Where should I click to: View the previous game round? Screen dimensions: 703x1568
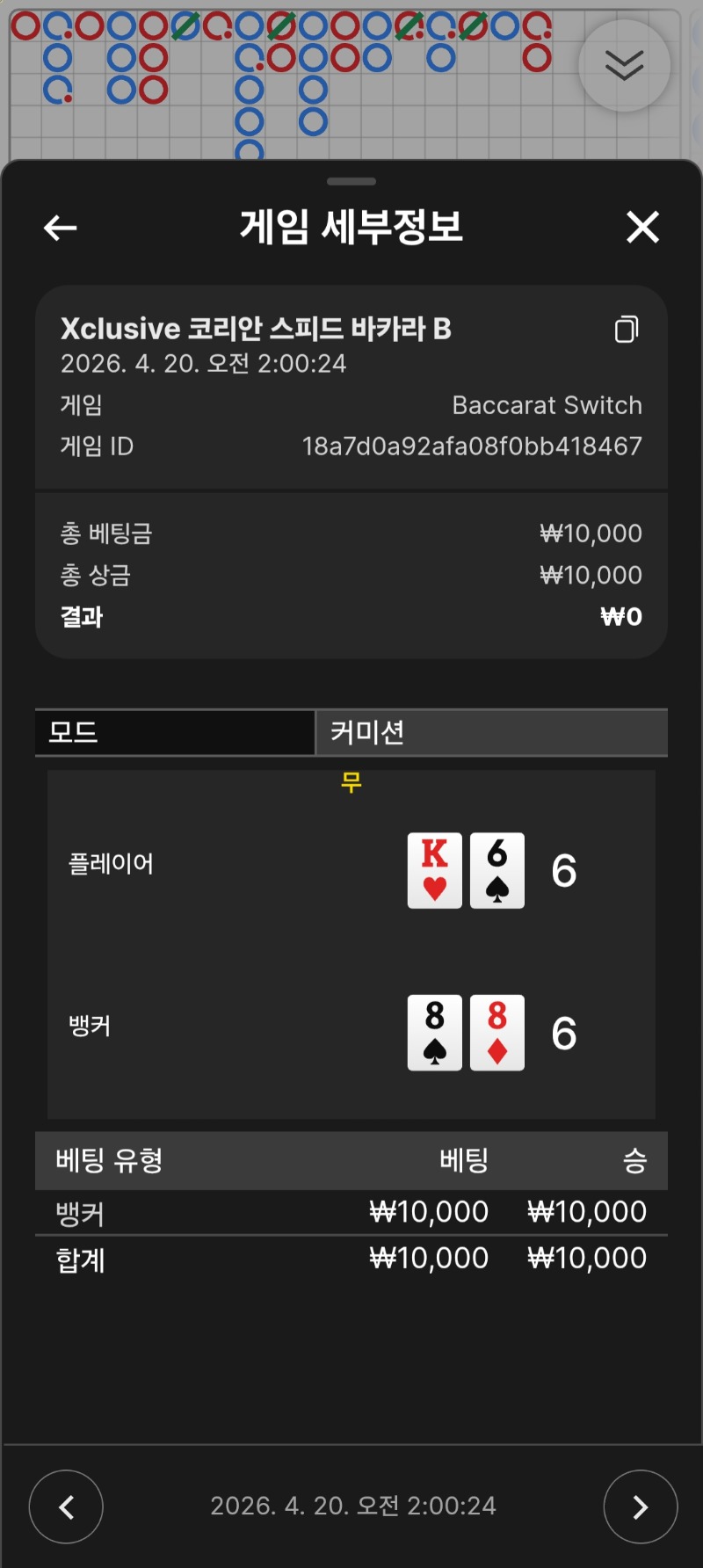(66, 1506)
